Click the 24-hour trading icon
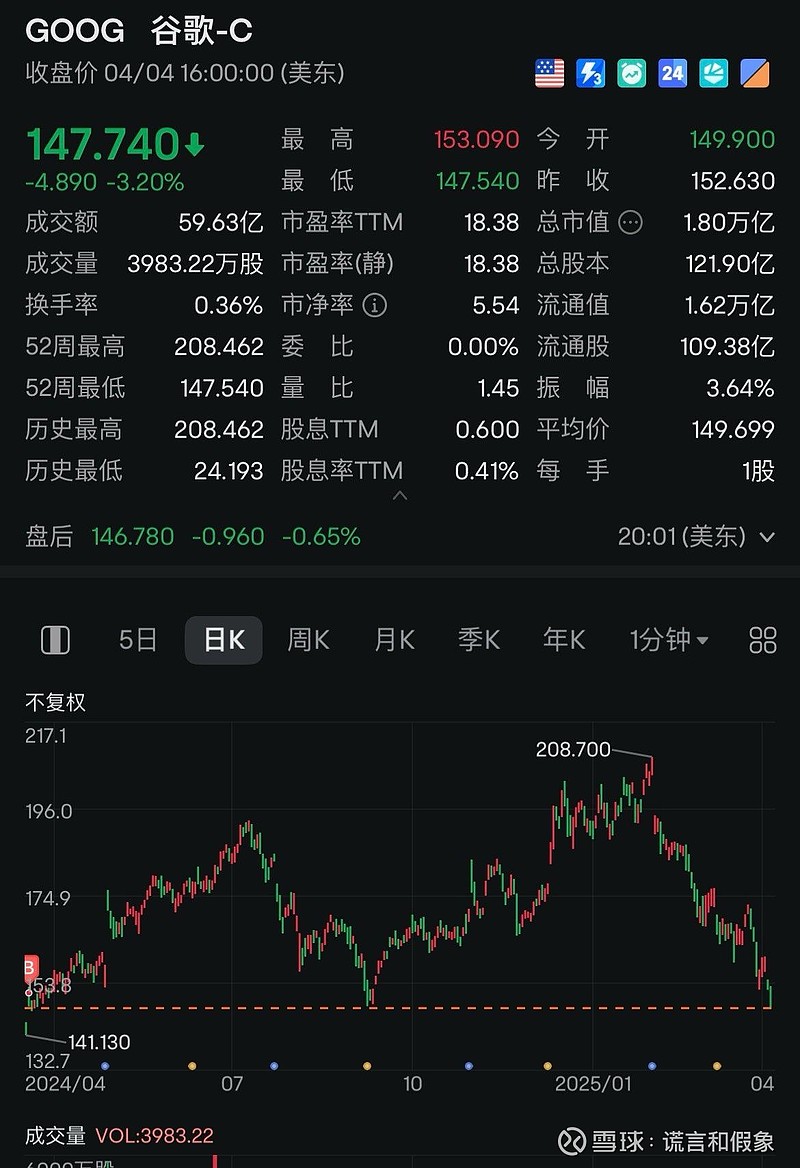This screenshot has width=800, height=1168. (x=672, y=74)
